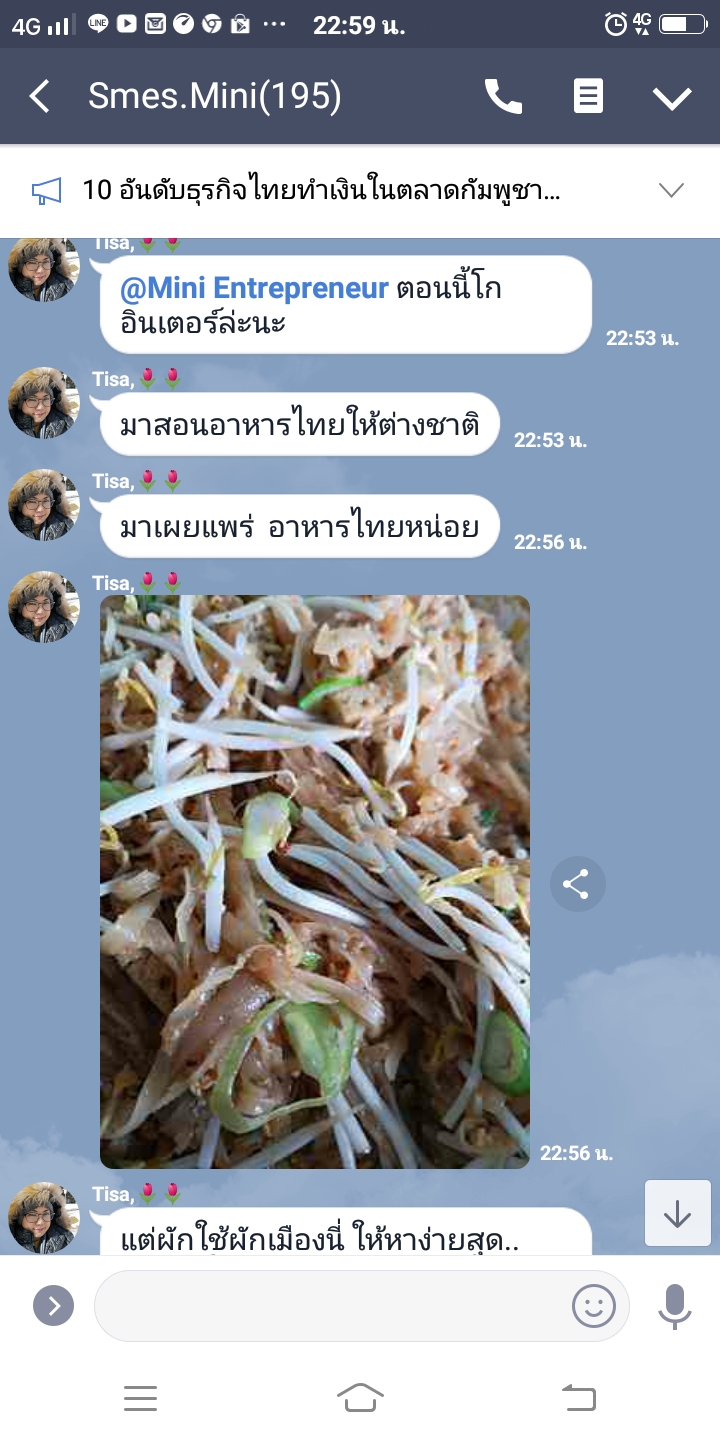This screenshot has height=1440, width=720.
Task: Record a voice message with microphone
Action: 675,1305
